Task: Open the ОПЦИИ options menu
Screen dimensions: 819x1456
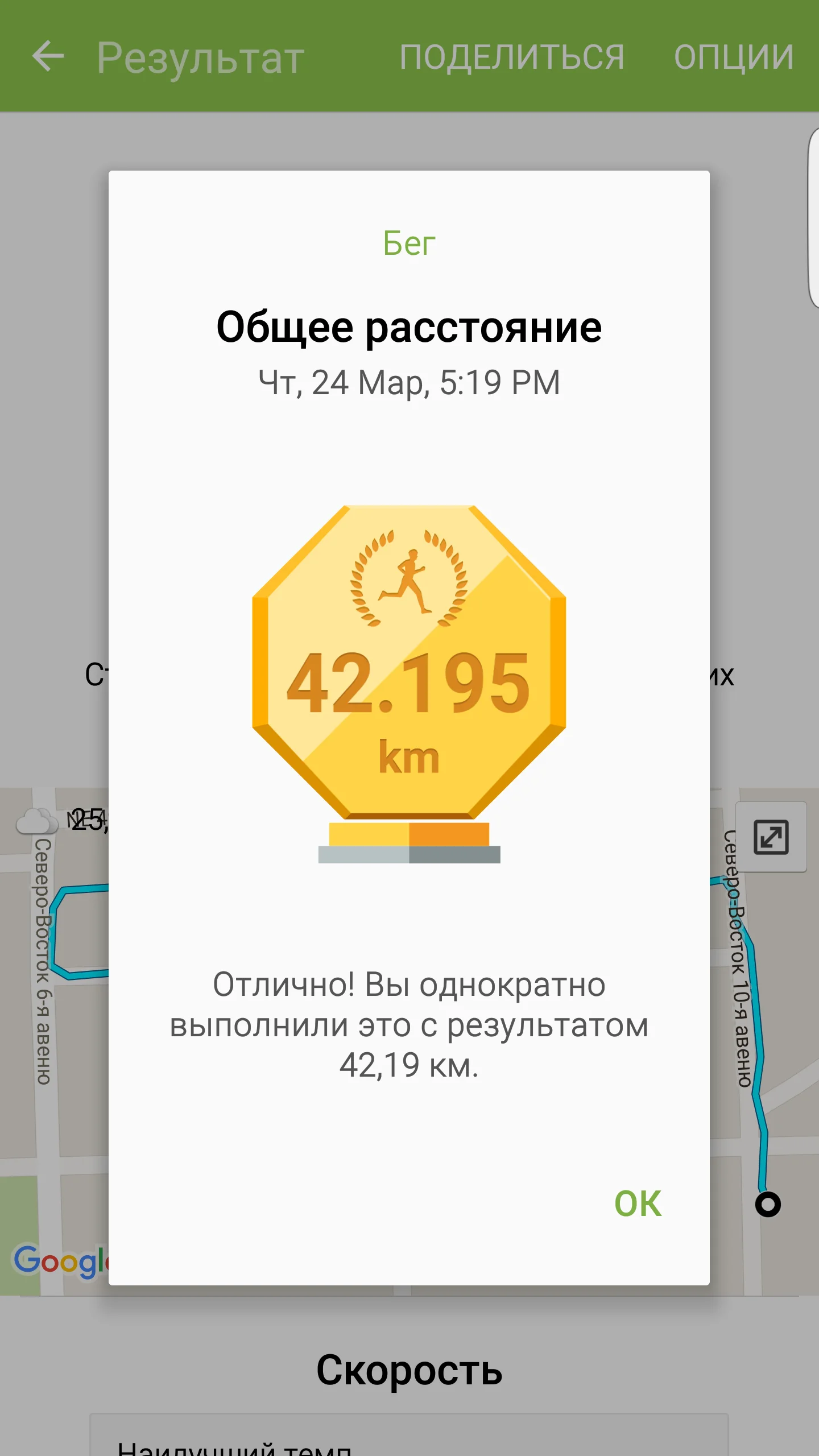Action: coord(733,56)
